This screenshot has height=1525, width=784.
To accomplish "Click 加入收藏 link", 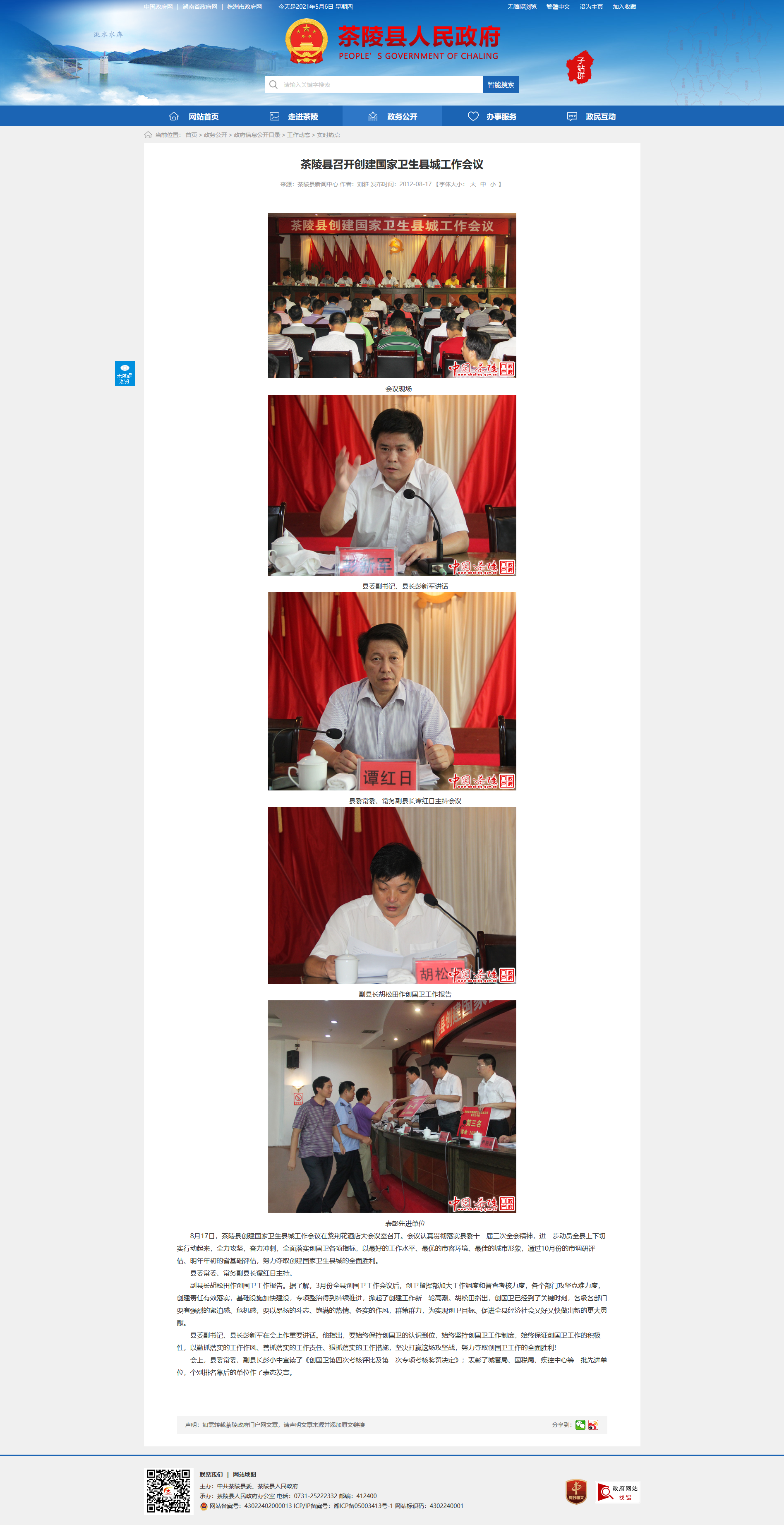I will tap(624, 7).
